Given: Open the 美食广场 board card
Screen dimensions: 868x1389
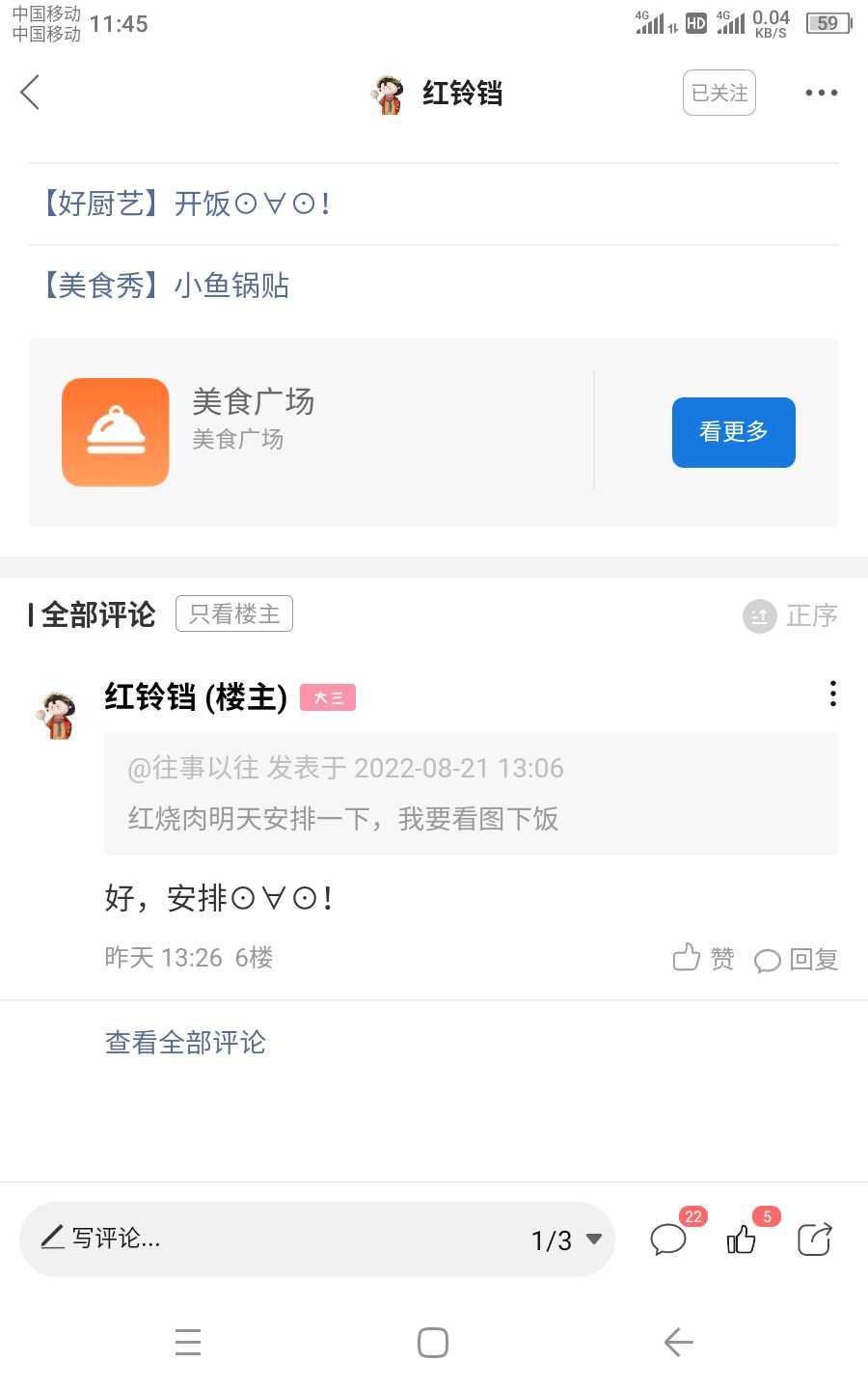Looking at the screenshot, I should (309, 432).
